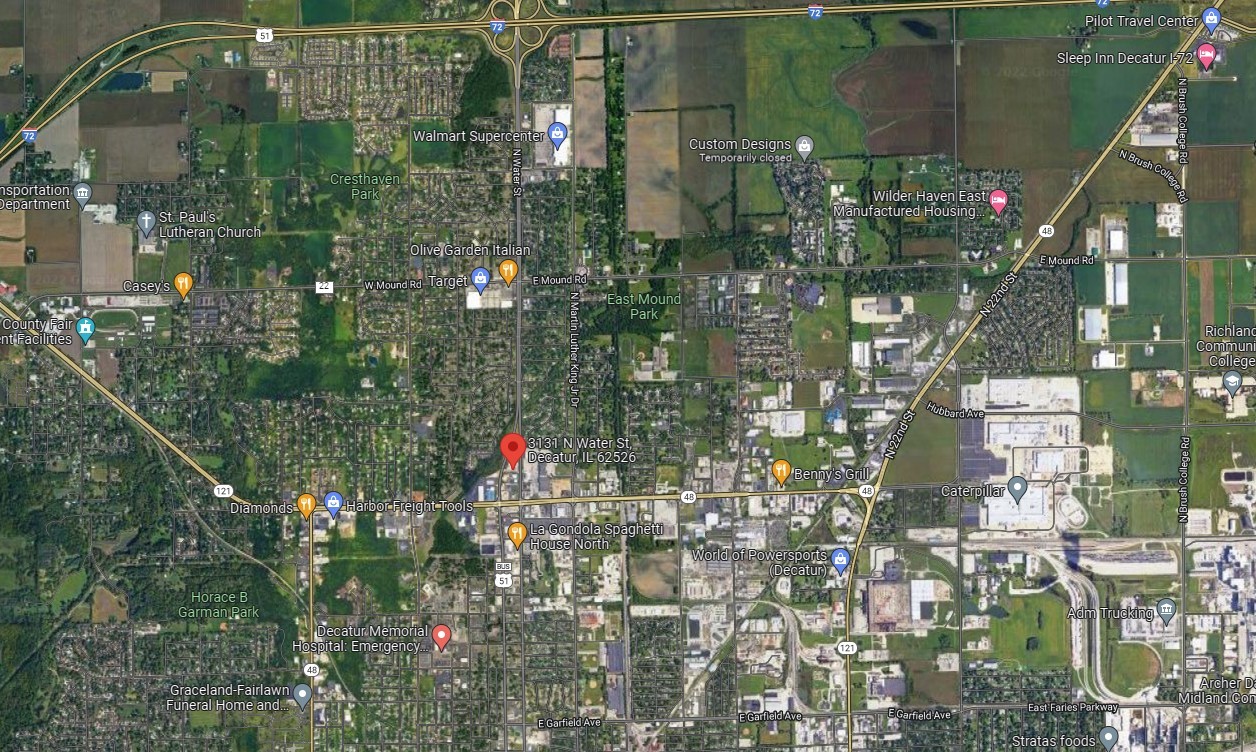Open the Diamonds restaurant marker
1256x752 pixels.
tap(306, 505)
